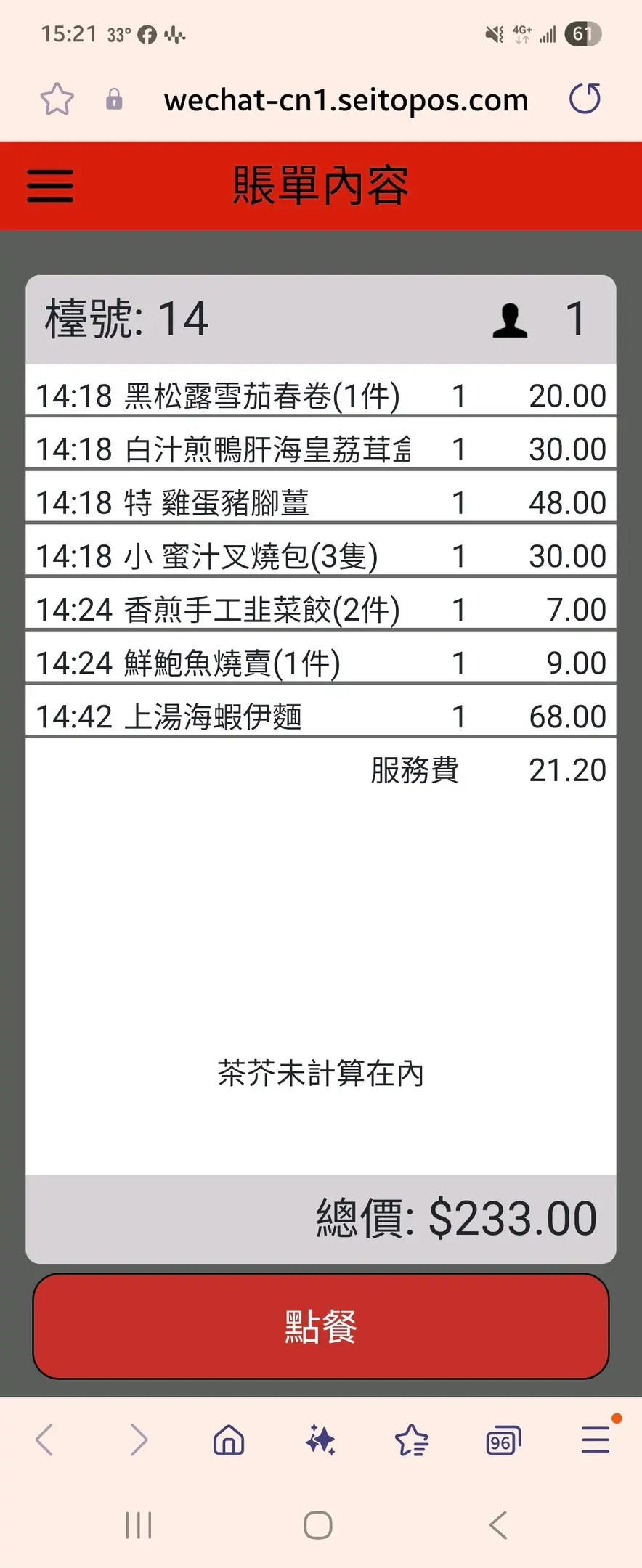Viewport: 642px width, 1568px height.
Task: Open the 96 open tabs view
Action: tap(503, 1441)
